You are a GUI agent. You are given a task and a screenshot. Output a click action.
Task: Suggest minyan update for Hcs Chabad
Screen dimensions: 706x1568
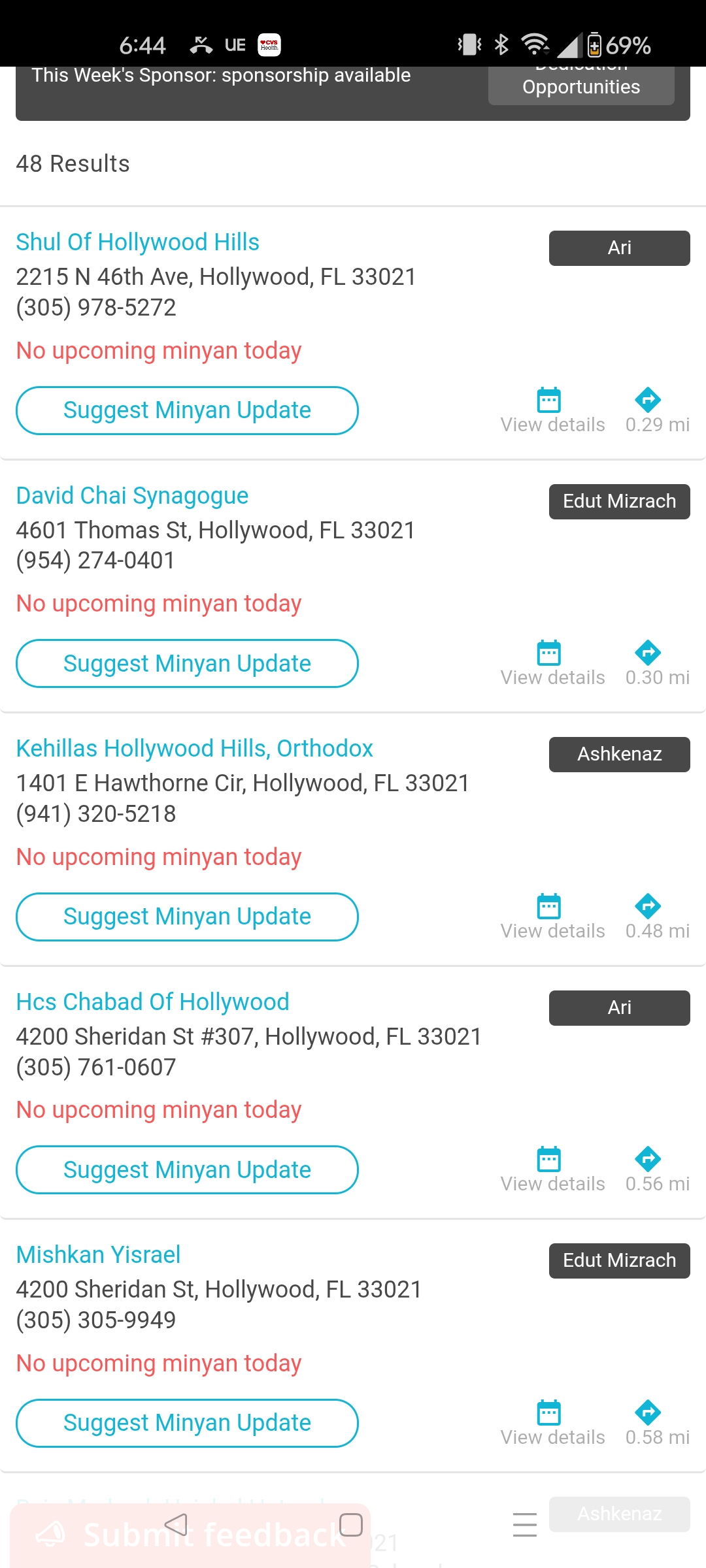187,1169
